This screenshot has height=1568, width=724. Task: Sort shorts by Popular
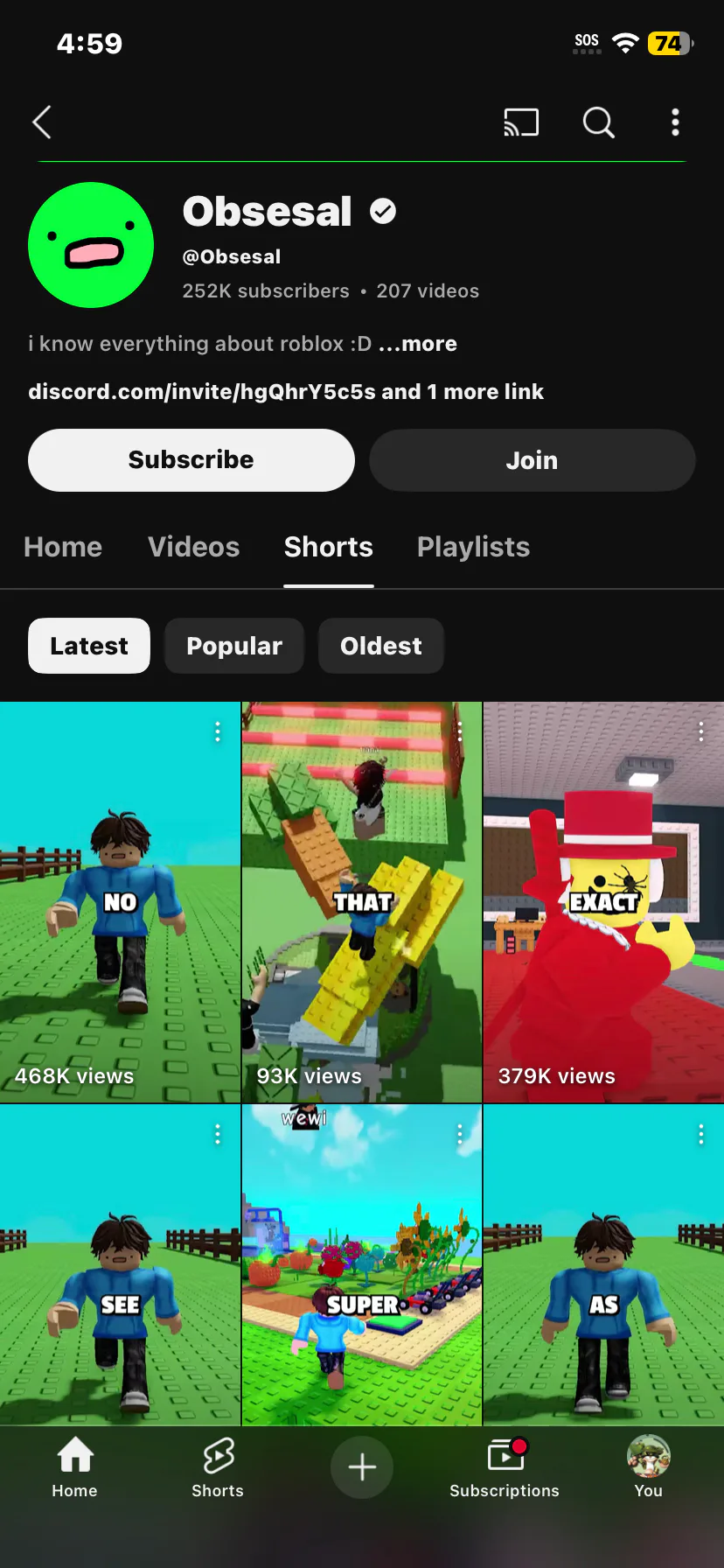click(234, 646)
